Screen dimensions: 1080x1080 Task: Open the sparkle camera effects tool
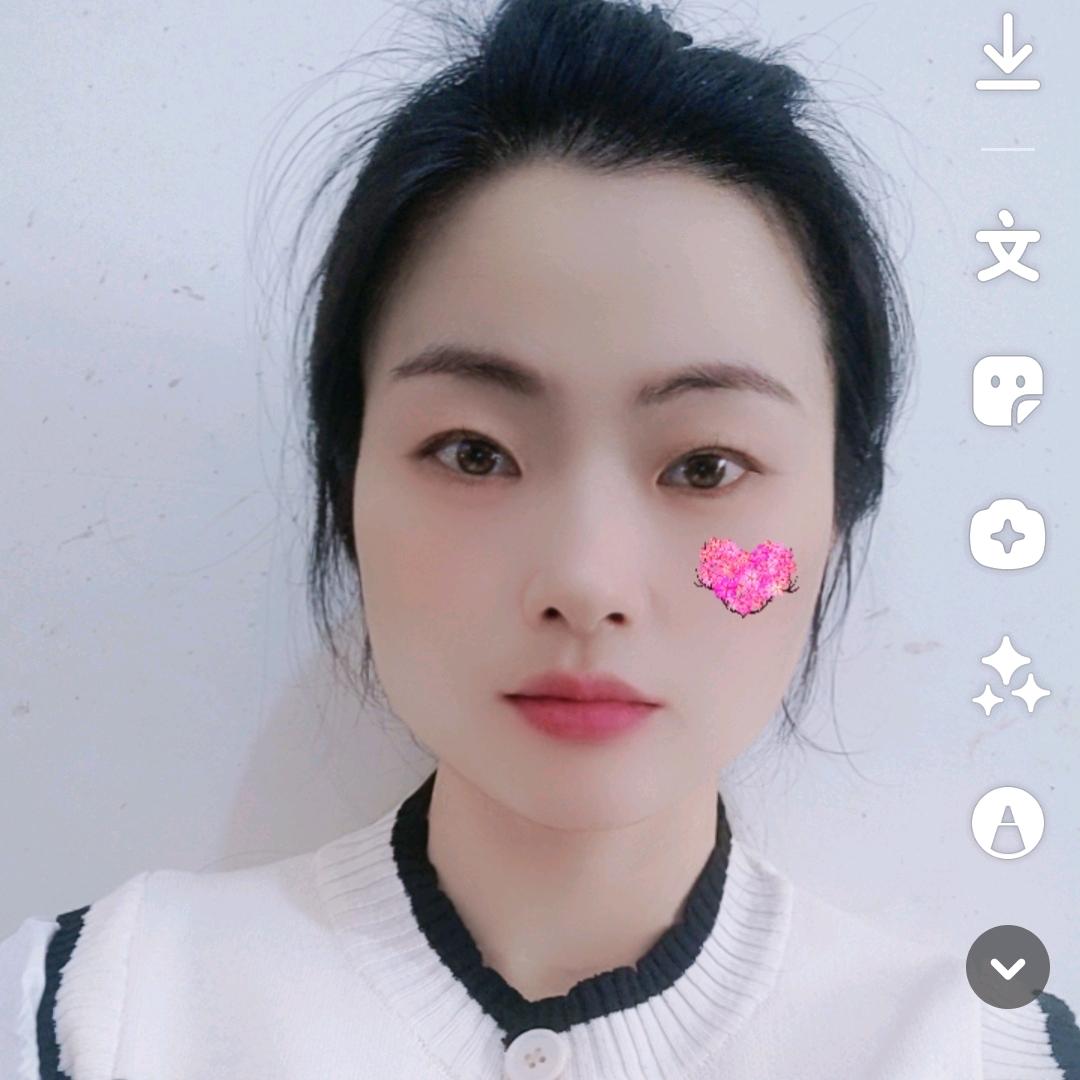(x=1008, y=535)
